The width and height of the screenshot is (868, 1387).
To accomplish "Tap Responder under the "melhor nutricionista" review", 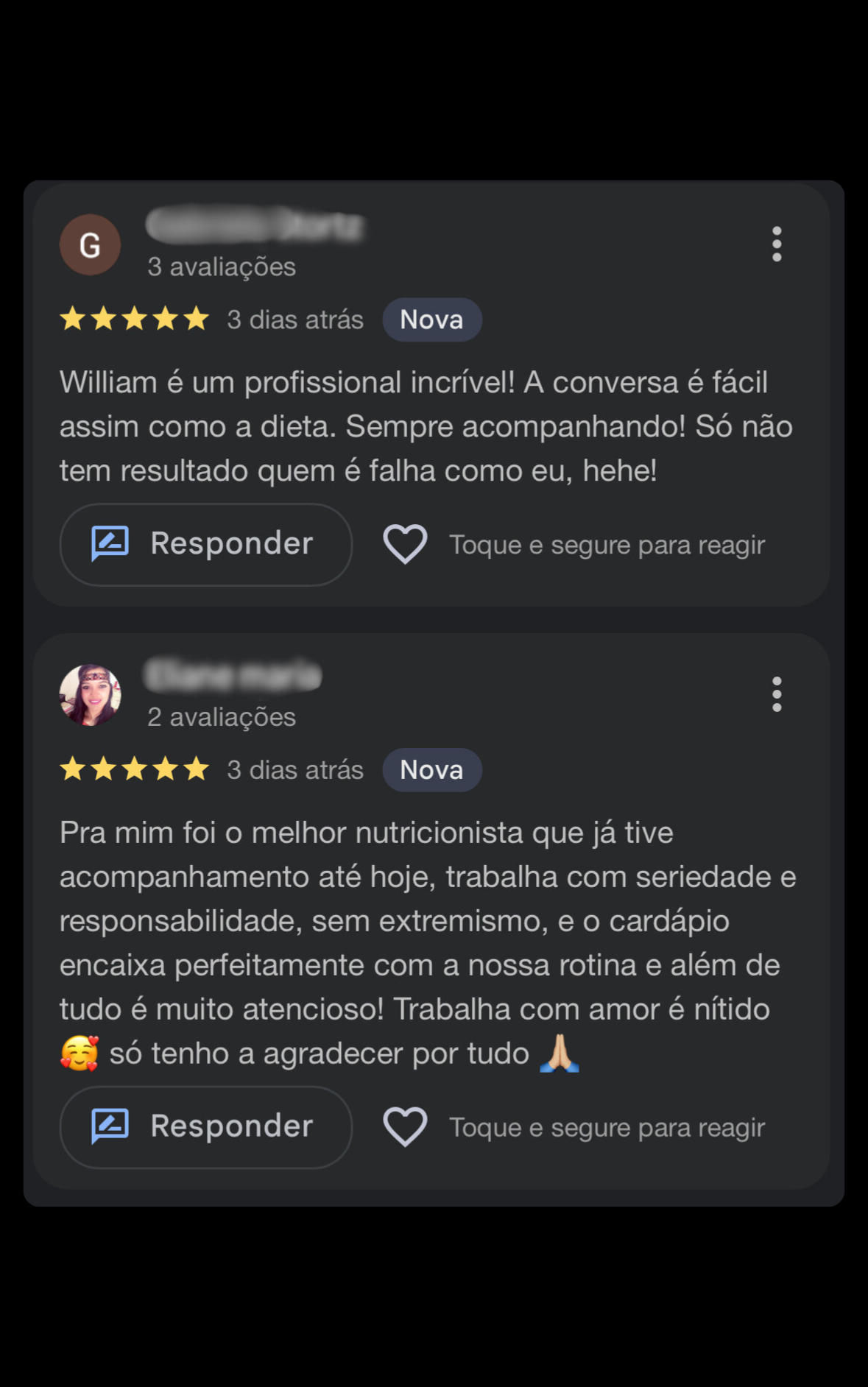I will [205, 1127].
